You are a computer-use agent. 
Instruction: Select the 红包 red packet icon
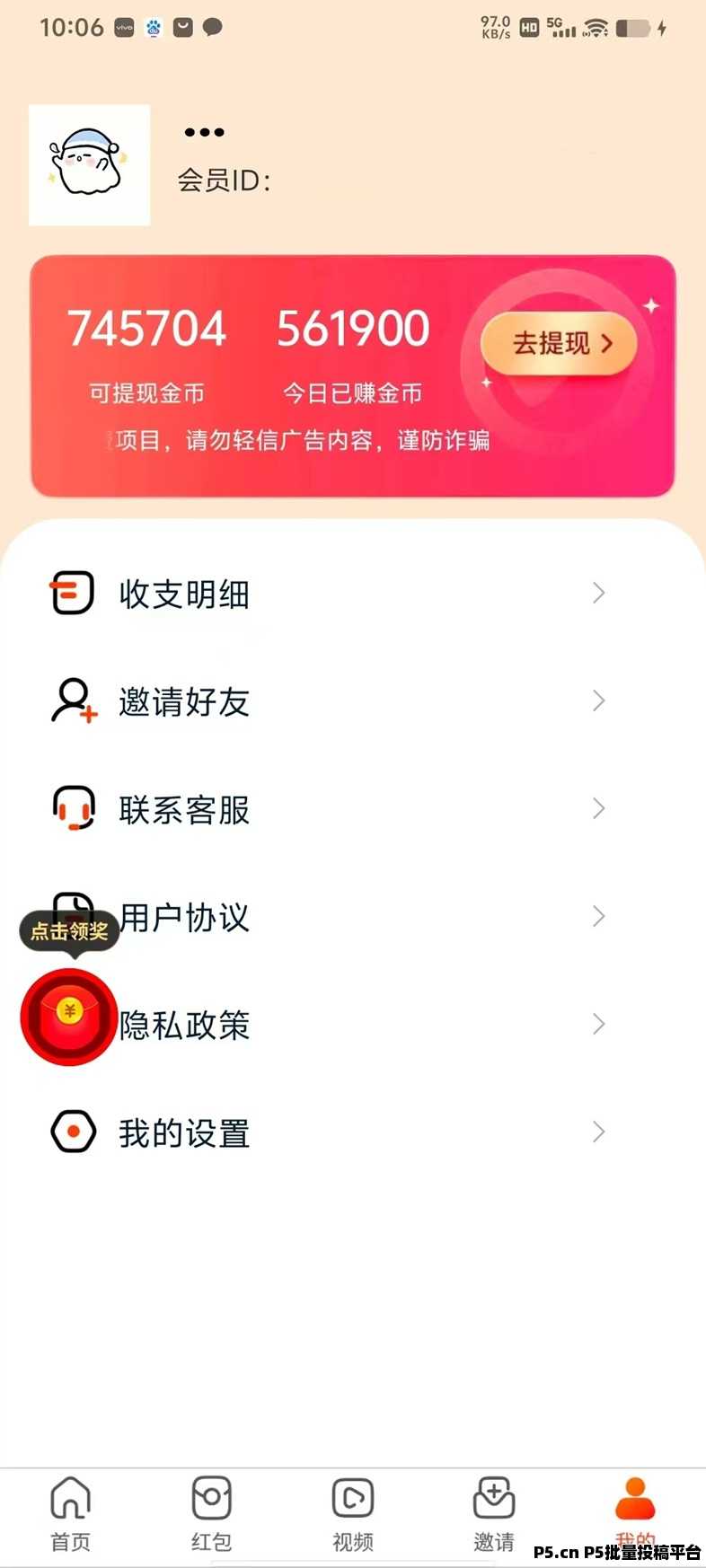click(211, 1498)
